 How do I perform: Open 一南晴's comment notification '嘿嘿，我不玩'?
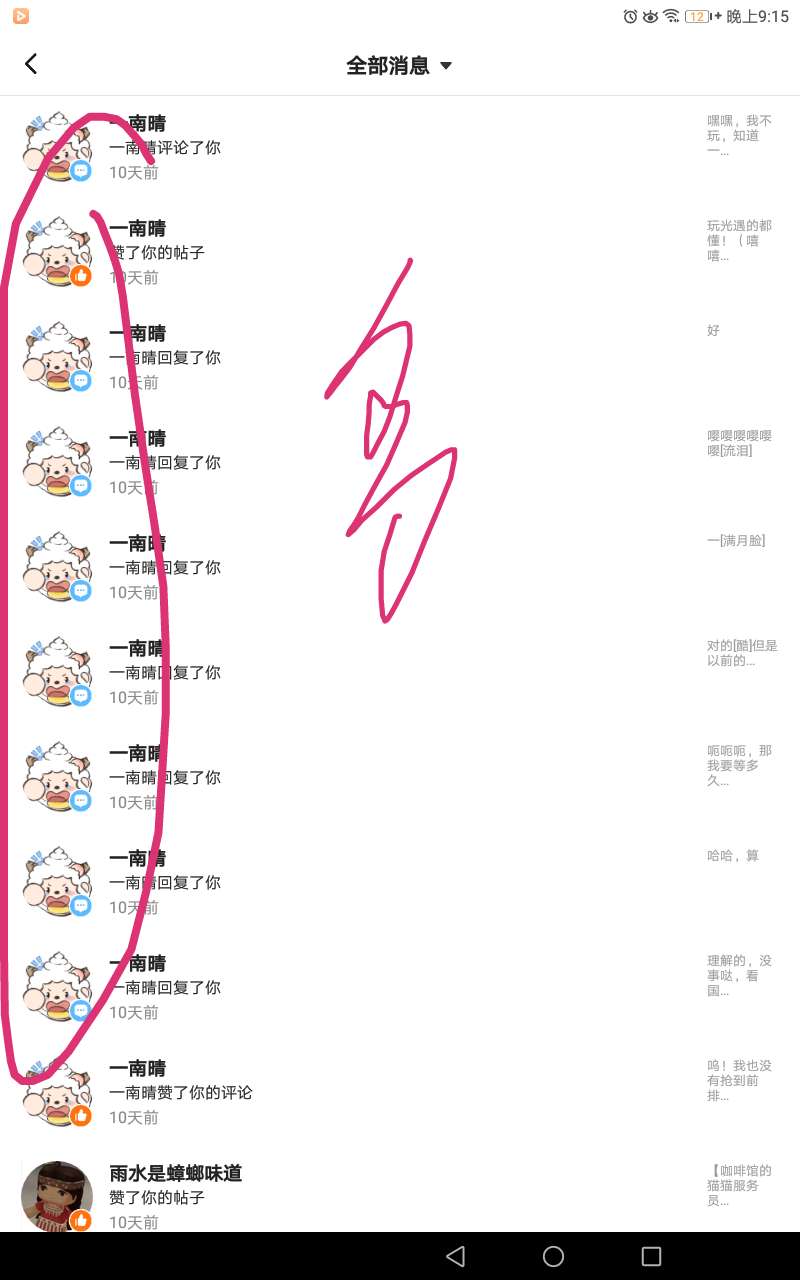tap(400, 147)
